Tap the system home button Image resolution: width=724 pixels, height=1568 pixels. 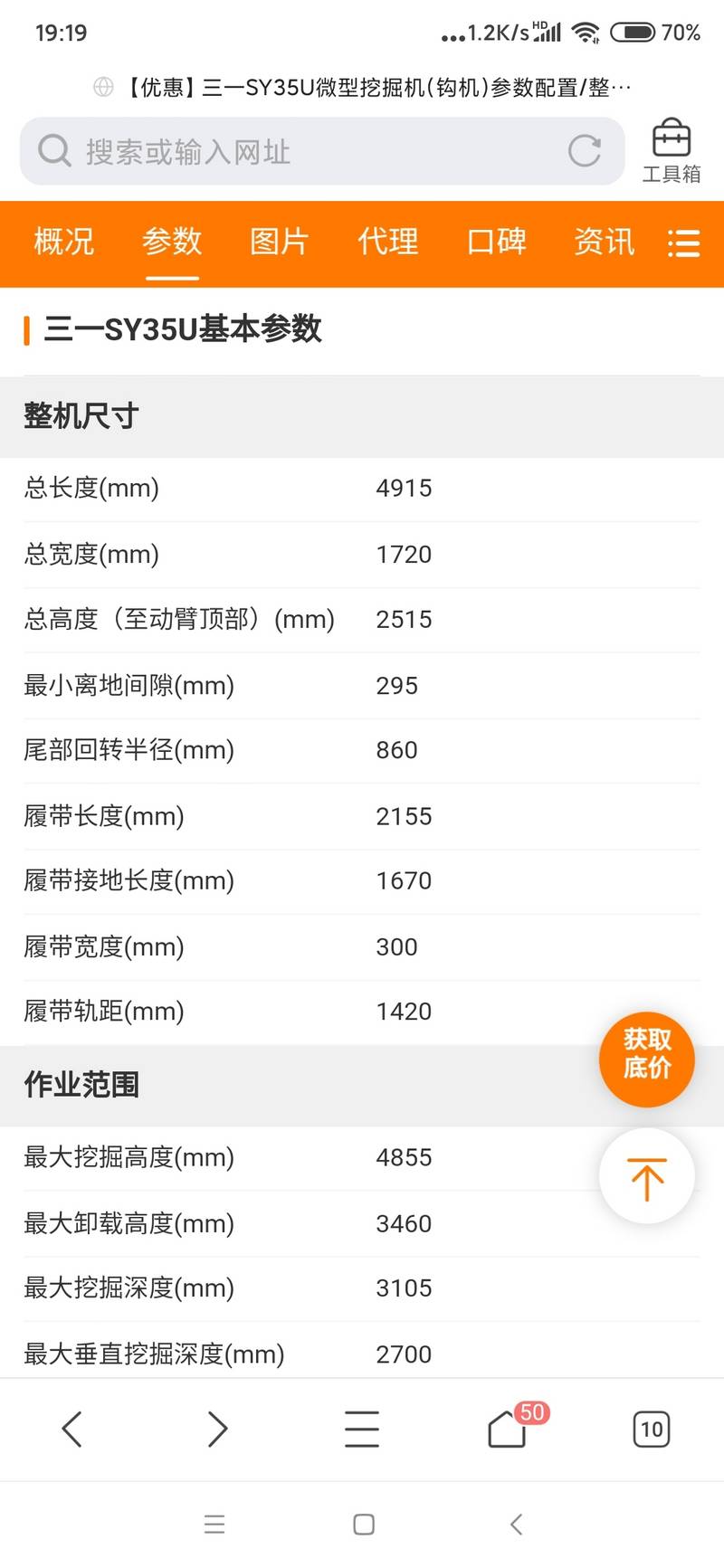[x=364, y=1525]
